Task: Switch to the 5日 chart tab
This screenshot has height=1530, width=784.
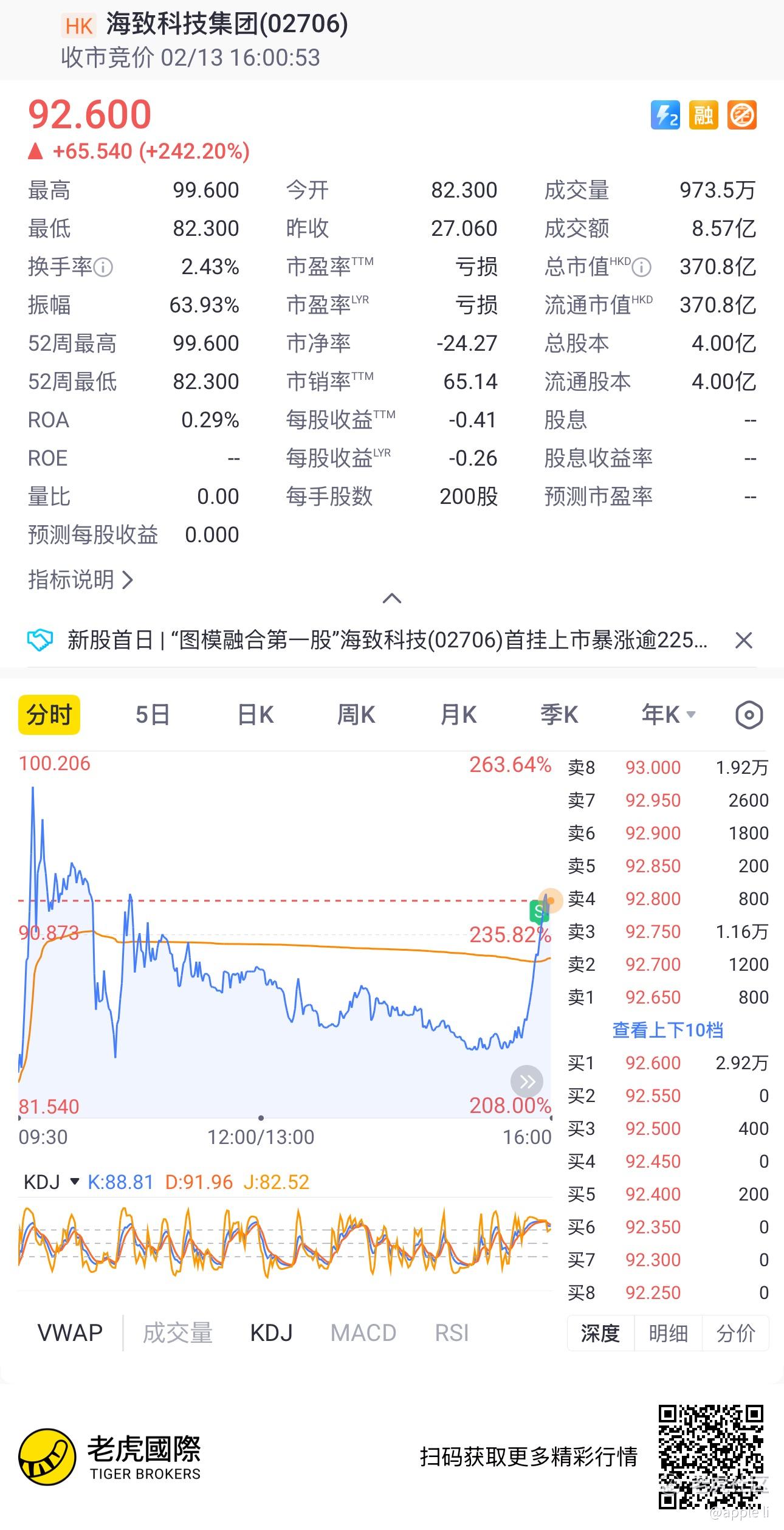Action: pos(152,715)
